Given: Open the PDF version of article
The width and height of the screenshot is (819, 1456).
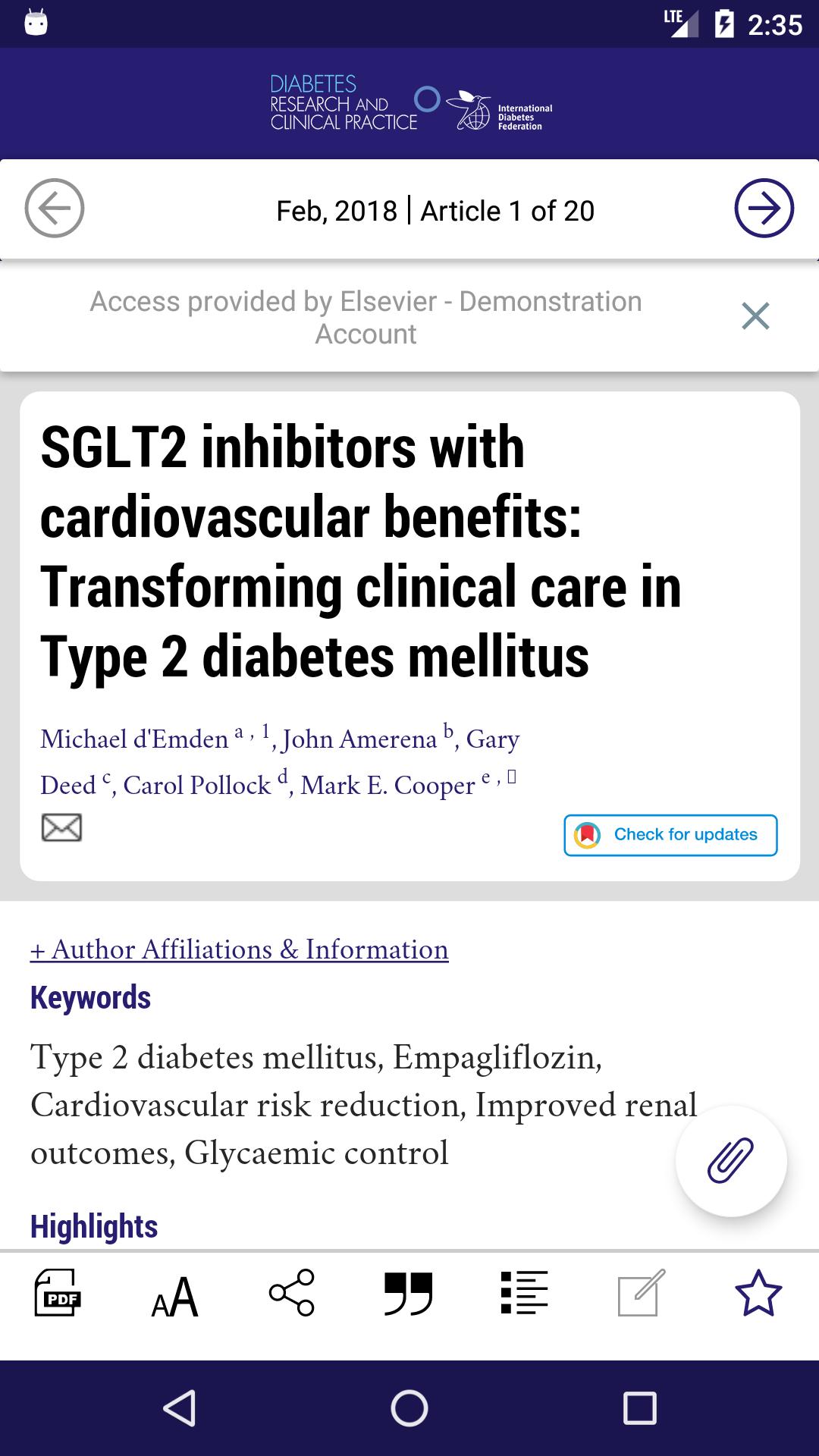Looking at the screenshot, I should (58, 1293).
